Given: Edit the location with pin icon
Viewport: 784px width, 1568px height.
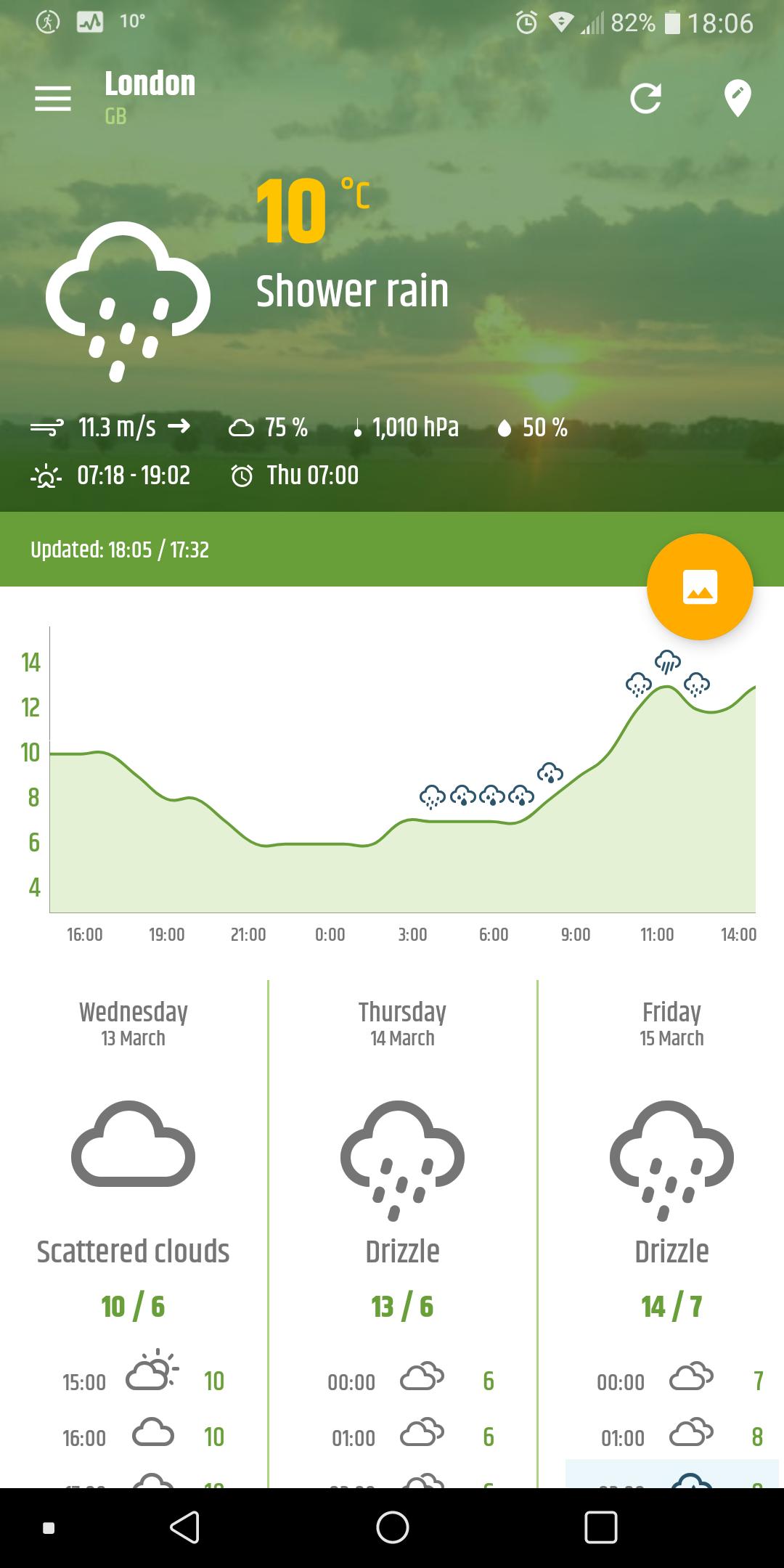Looking at the screenshot, I should [738, 99].
